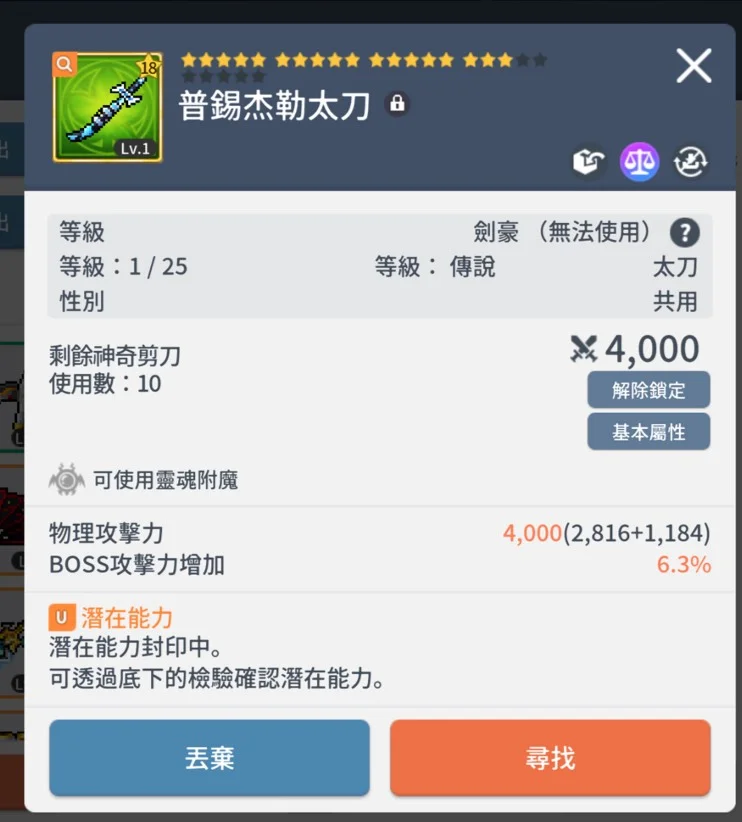The width and height of the screenshot is (742, 822).
Task: Tap the 解除鎖定 unlock button
Action: [x=648, y=390]
